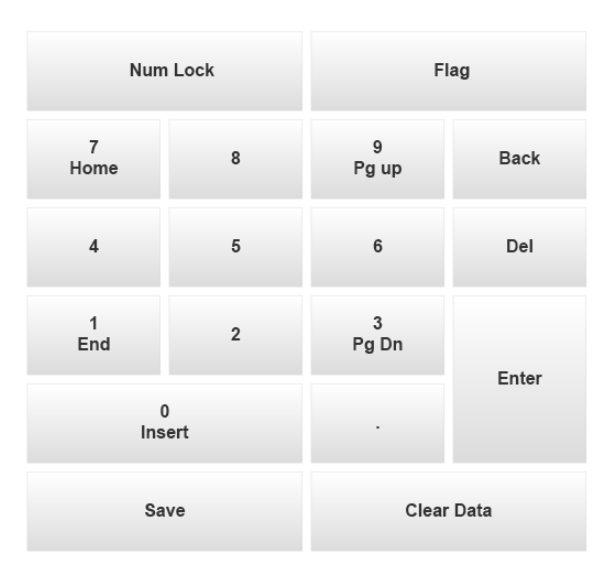
Task: Hit the Back key
Action: coord(519,159)
